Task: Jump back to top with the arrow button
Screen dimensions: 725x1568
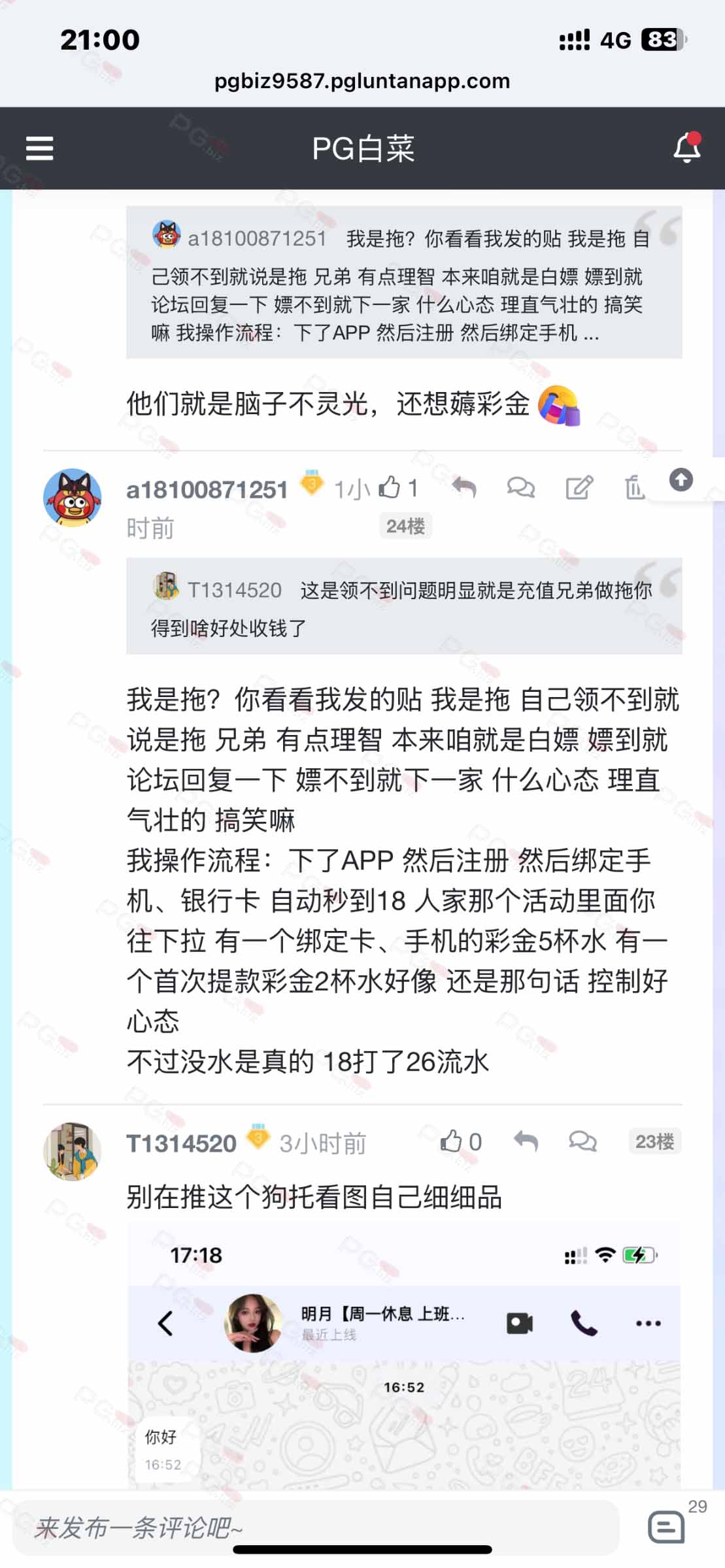Action: tap(681, 480)
